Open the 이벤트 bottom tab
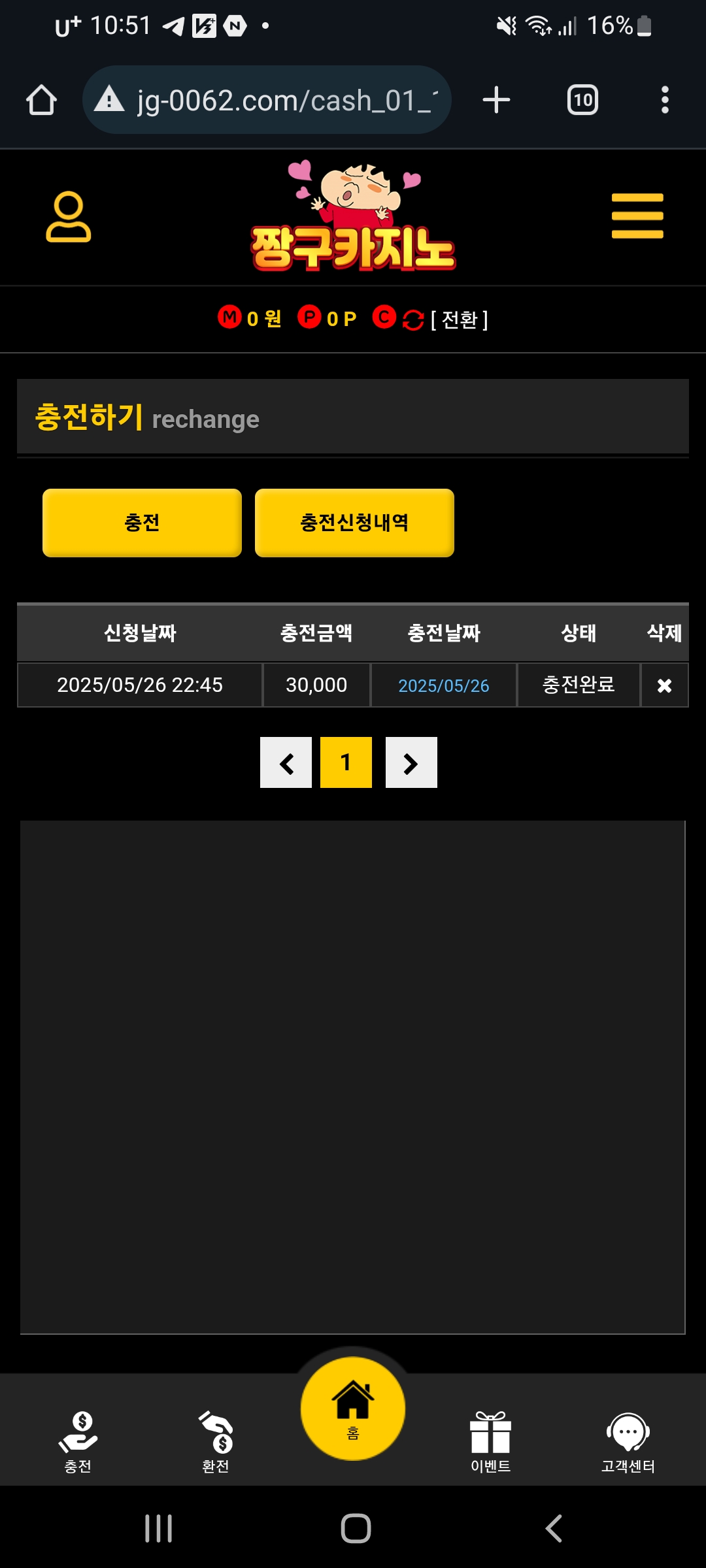 pyautogui.click(x=490, y=1441)
